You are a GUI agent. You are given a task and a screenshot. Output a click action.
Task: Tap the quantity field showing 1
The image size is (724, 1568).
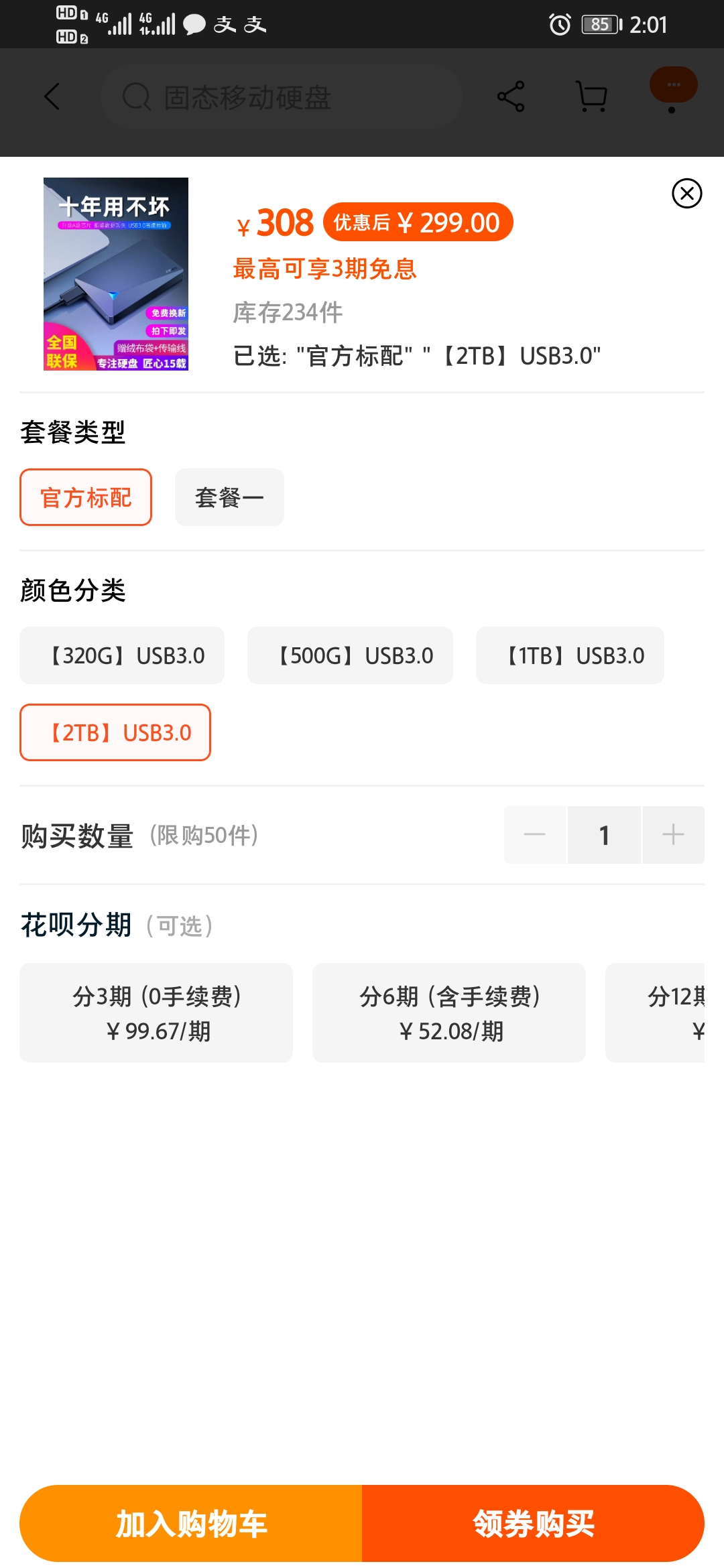point(604,835)
